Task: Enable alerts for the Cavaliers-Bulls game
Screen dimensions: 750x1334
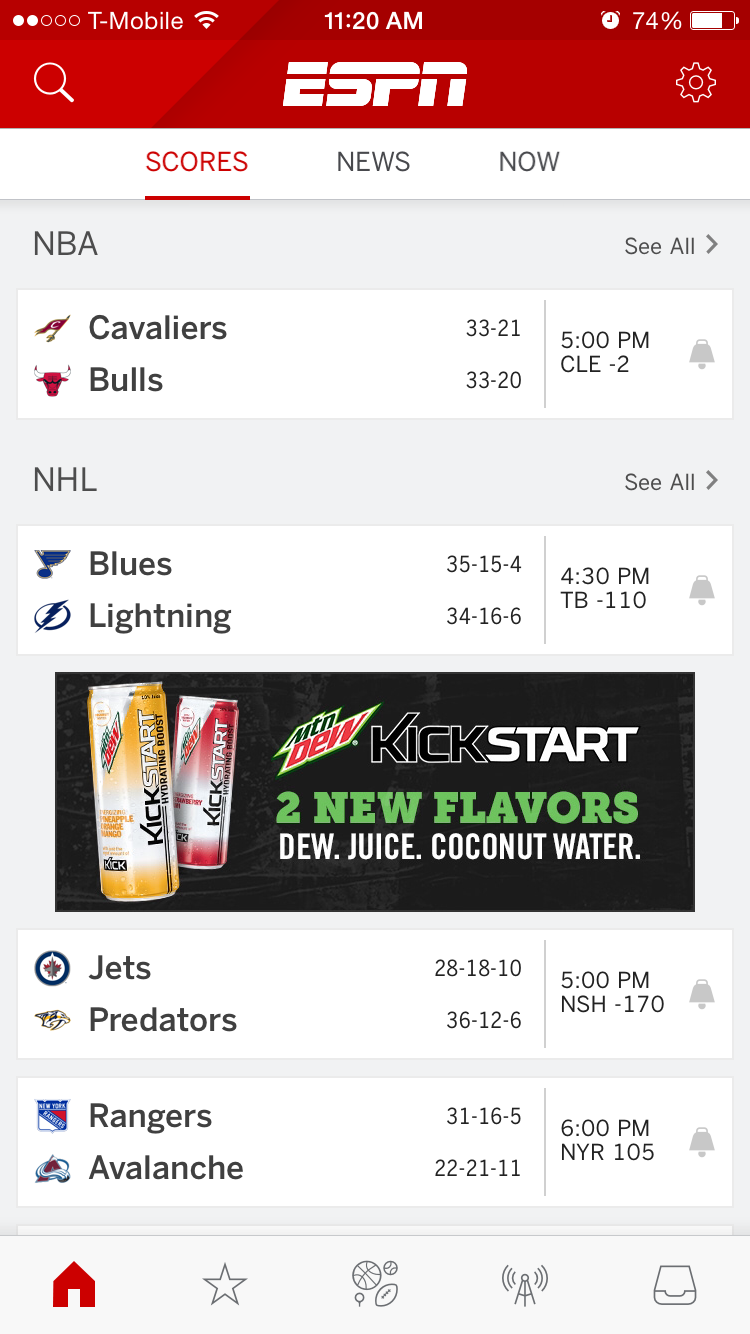Action: point(702,353)
